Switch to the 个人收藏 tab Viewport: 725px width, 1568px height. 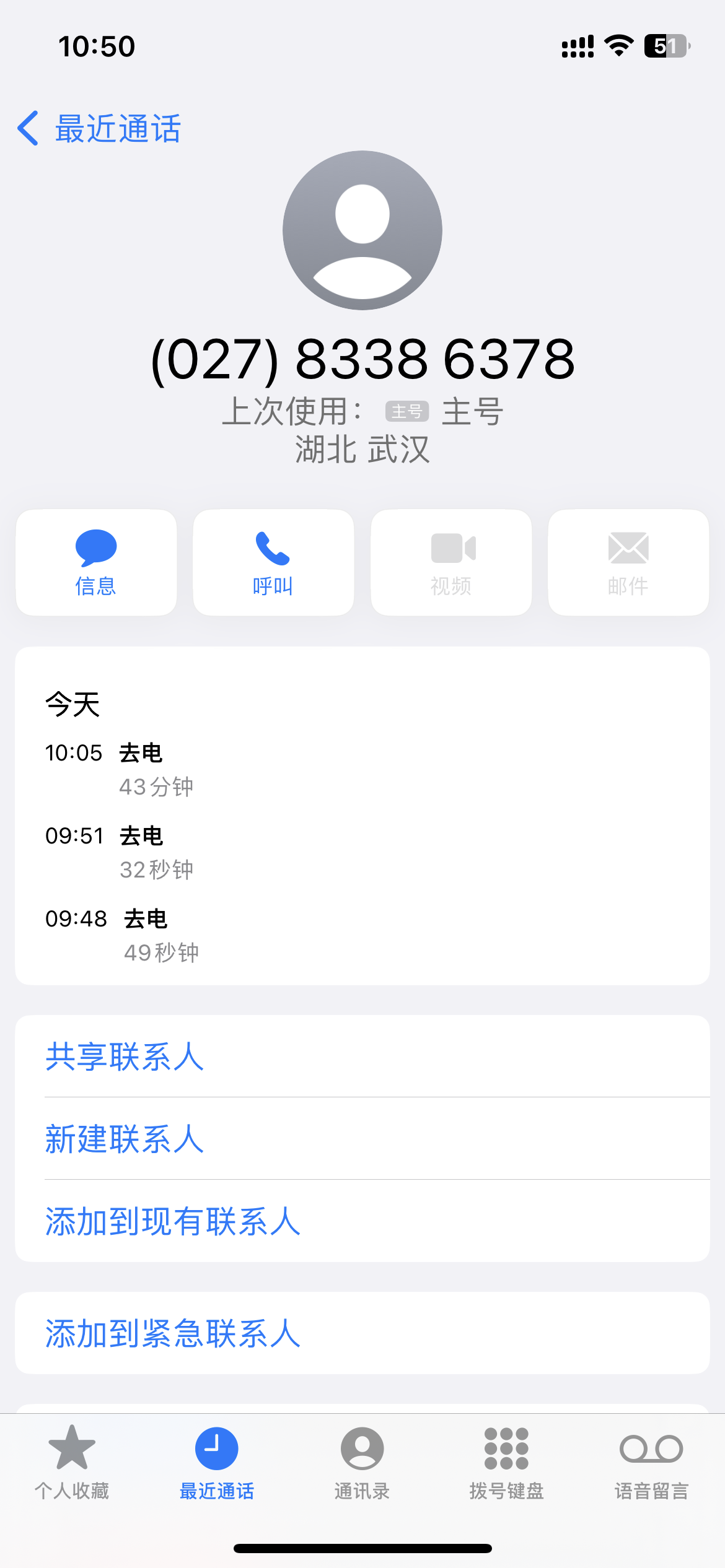tap(72, 1463)
